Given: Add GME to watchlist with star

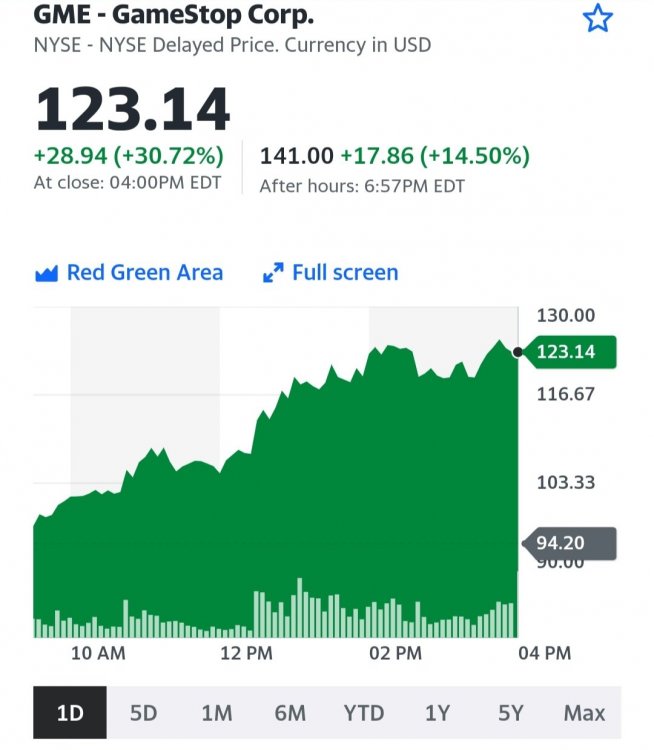Looking at the screenshot, I should click(597, 19).
